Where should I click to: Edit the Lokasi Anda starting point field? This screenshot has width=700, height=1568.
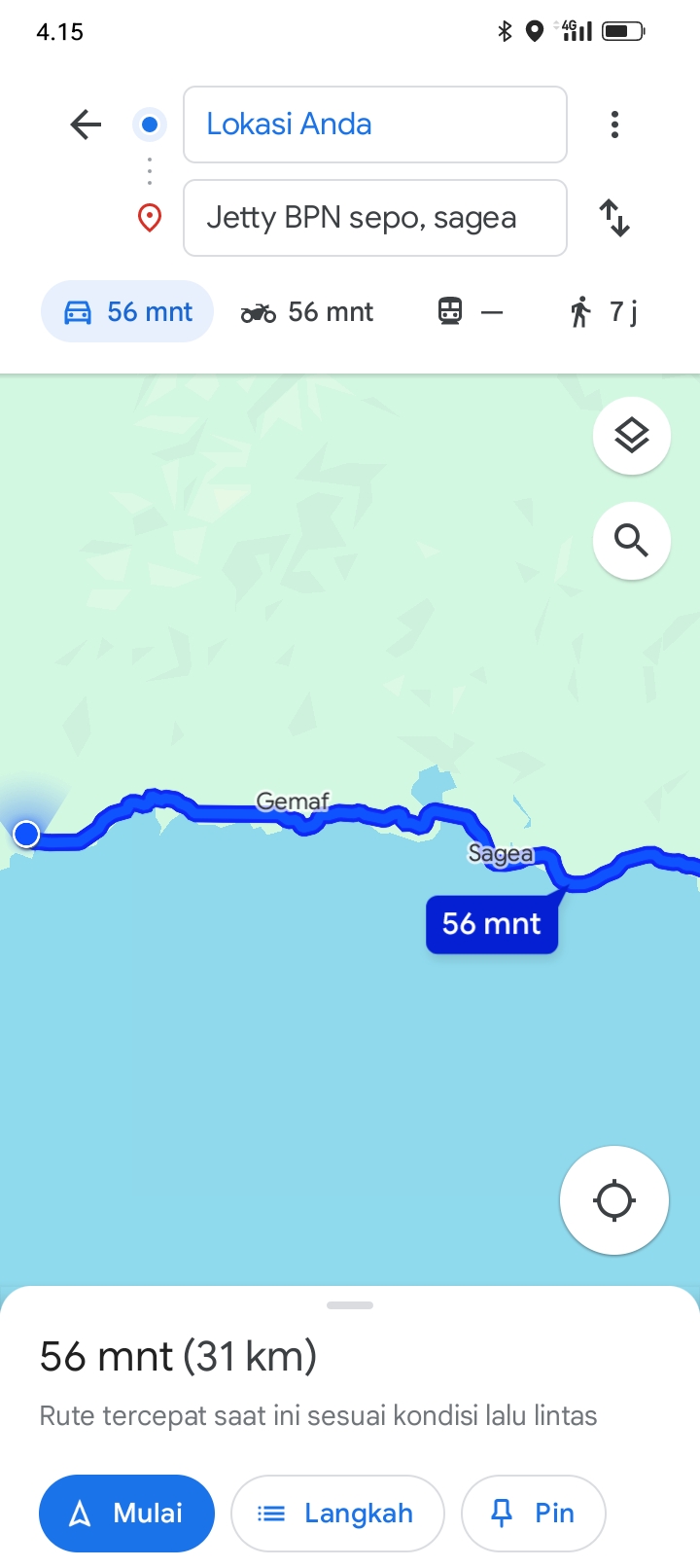coord(375,125)
